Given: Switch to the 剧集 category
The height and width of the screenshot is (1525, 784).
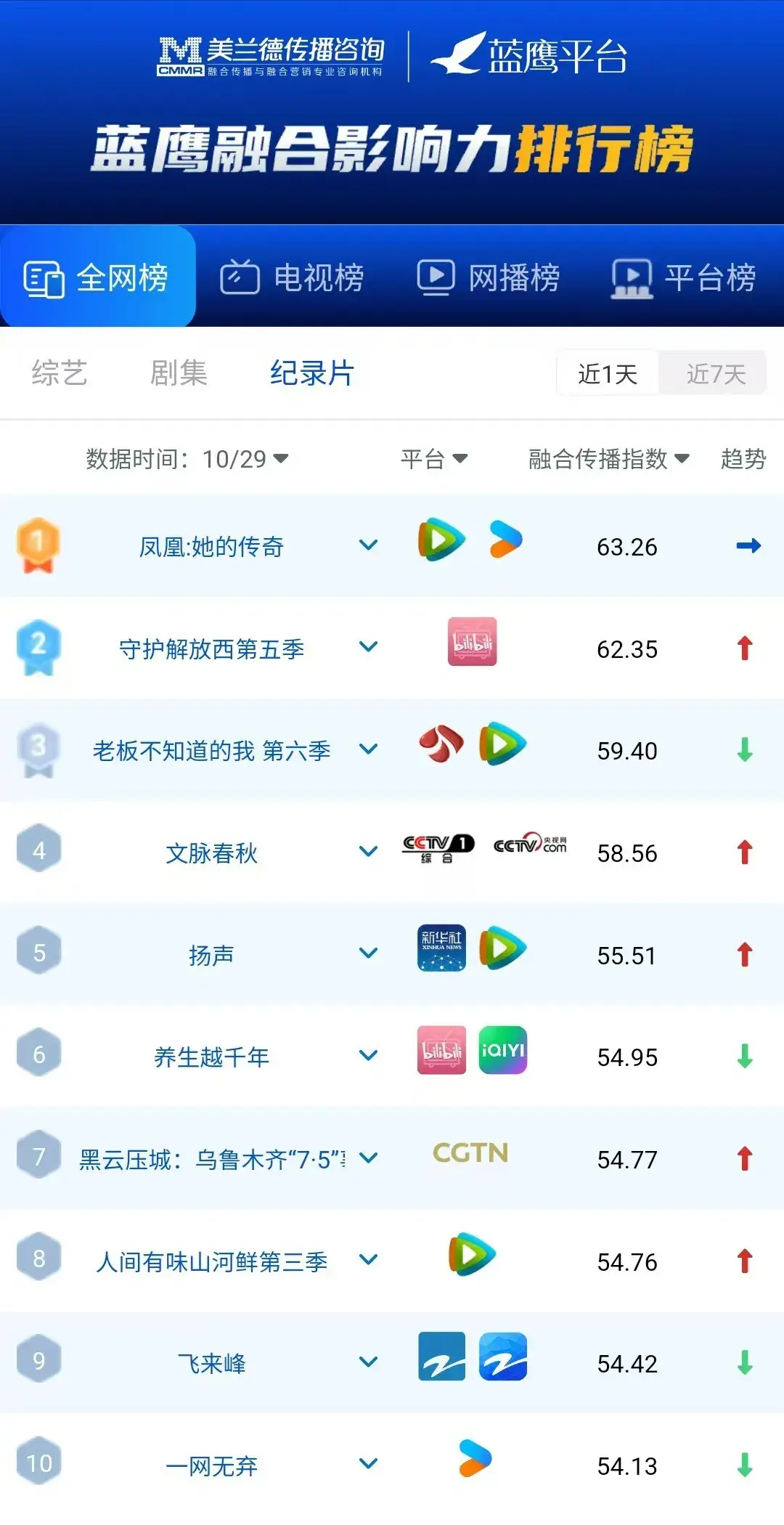Looking at the screenshot, I should (x=179, y=373).
